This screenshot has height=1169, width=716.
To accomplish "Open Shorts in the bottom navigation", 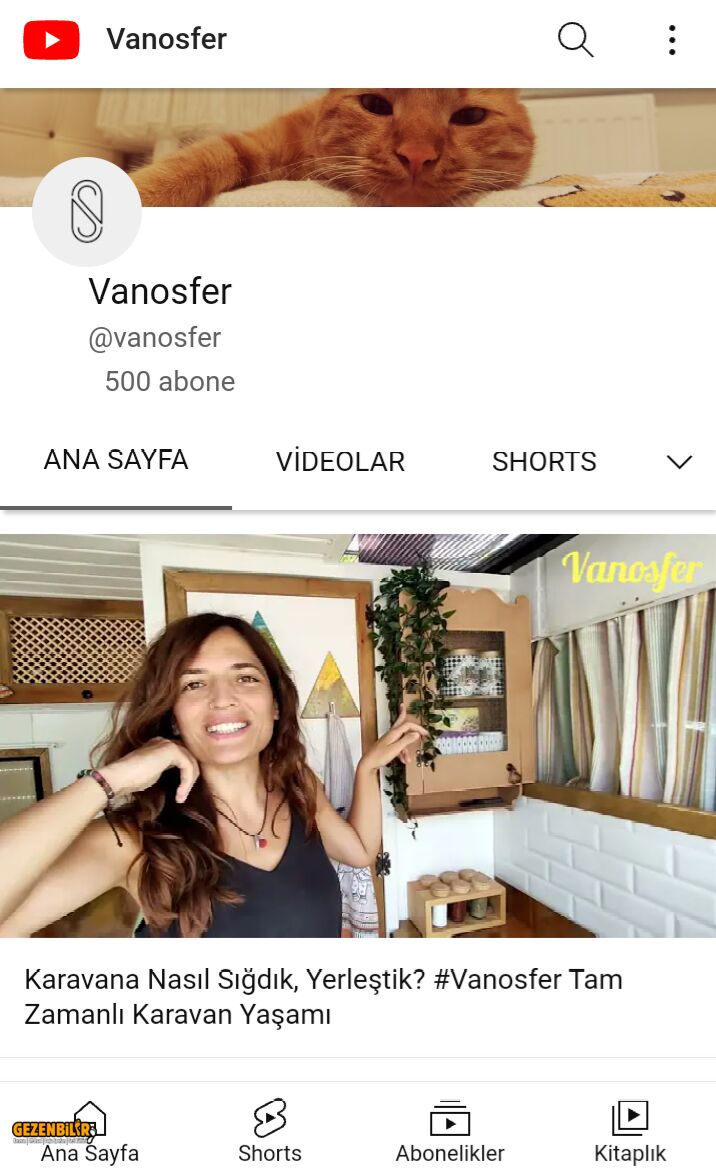I will 270,1132.
